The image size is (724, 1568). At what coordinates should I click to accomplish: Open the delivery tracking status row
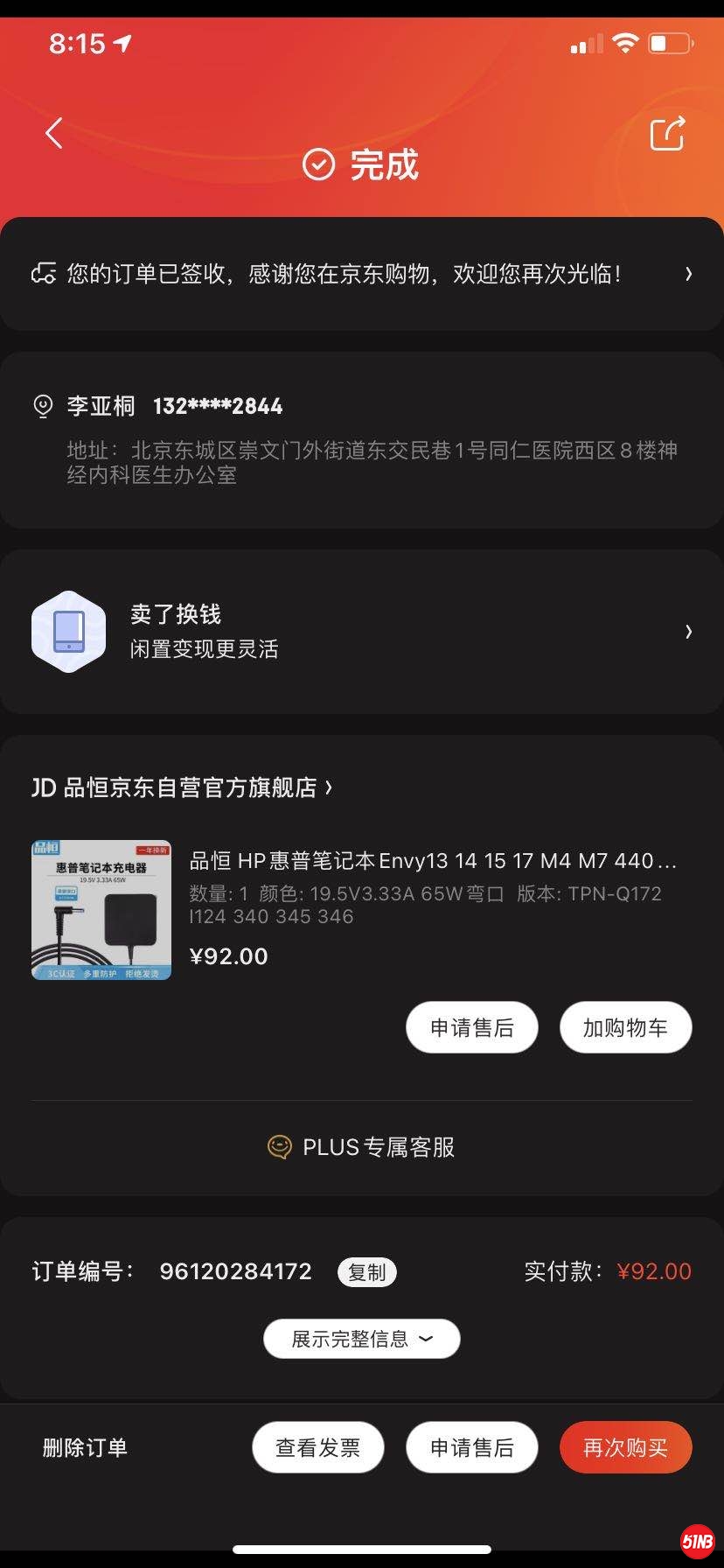[x=362, y=275]
